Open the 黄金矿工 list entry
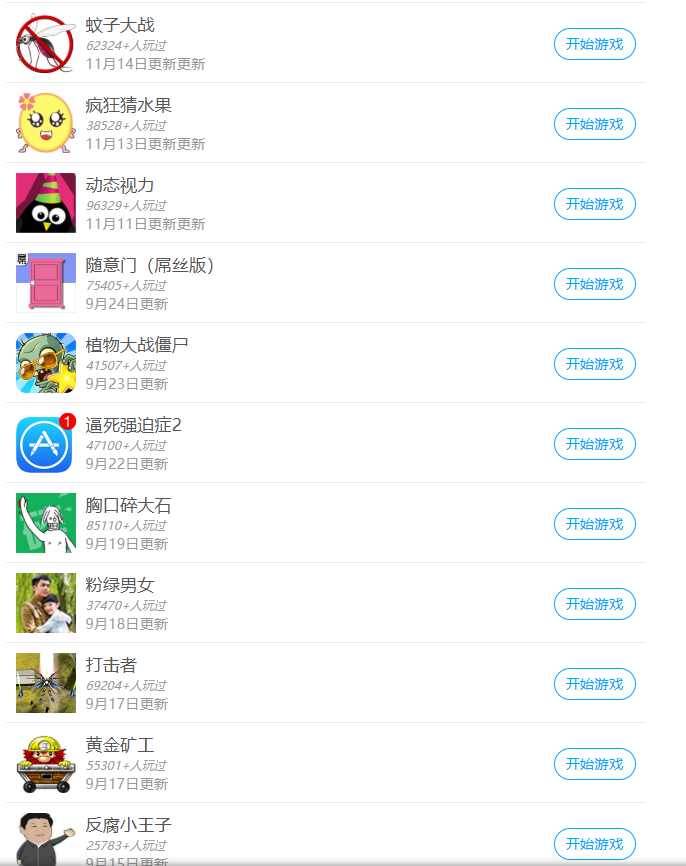This screenshot has height=866, width=686. 120,745
